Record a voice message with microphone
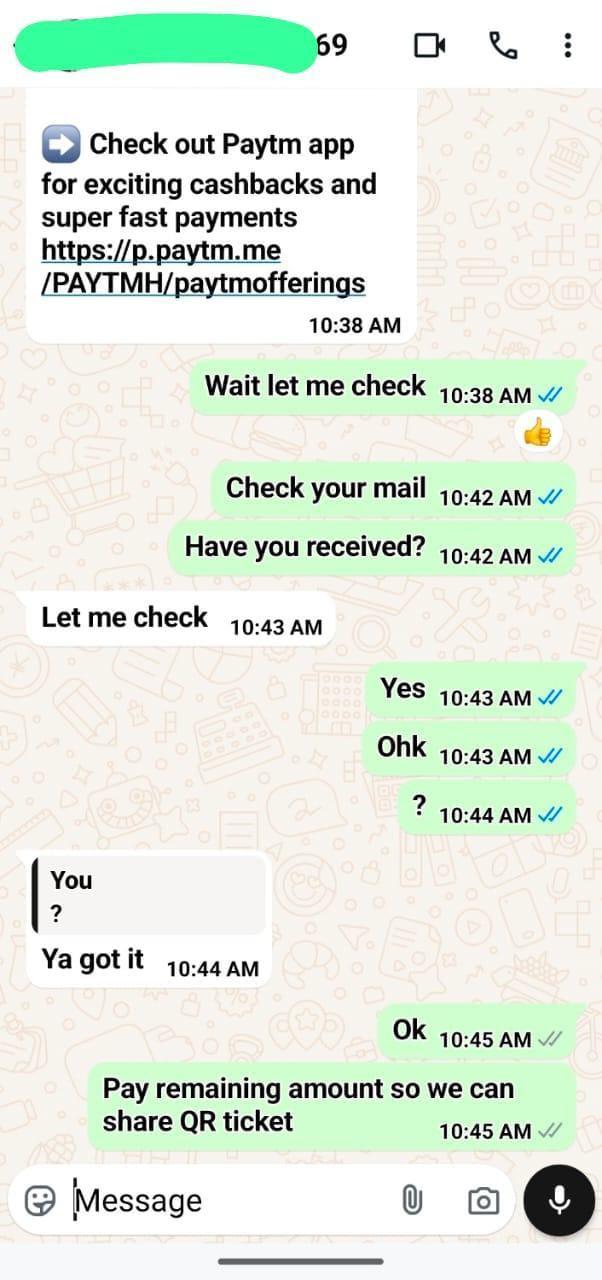 [x=560, y=1200]
